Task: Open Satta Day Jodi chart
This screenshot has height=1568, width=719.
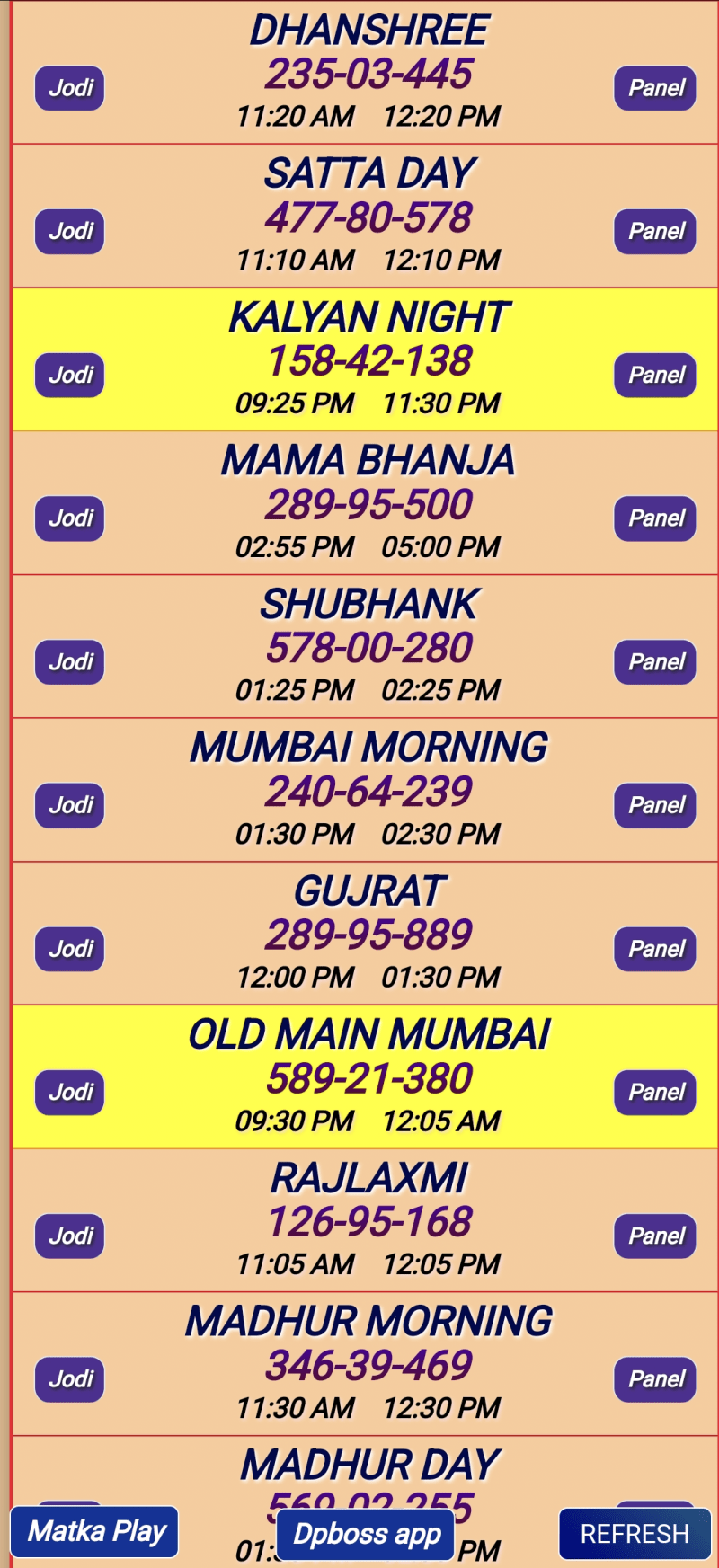Action: (x=70, y=232)
